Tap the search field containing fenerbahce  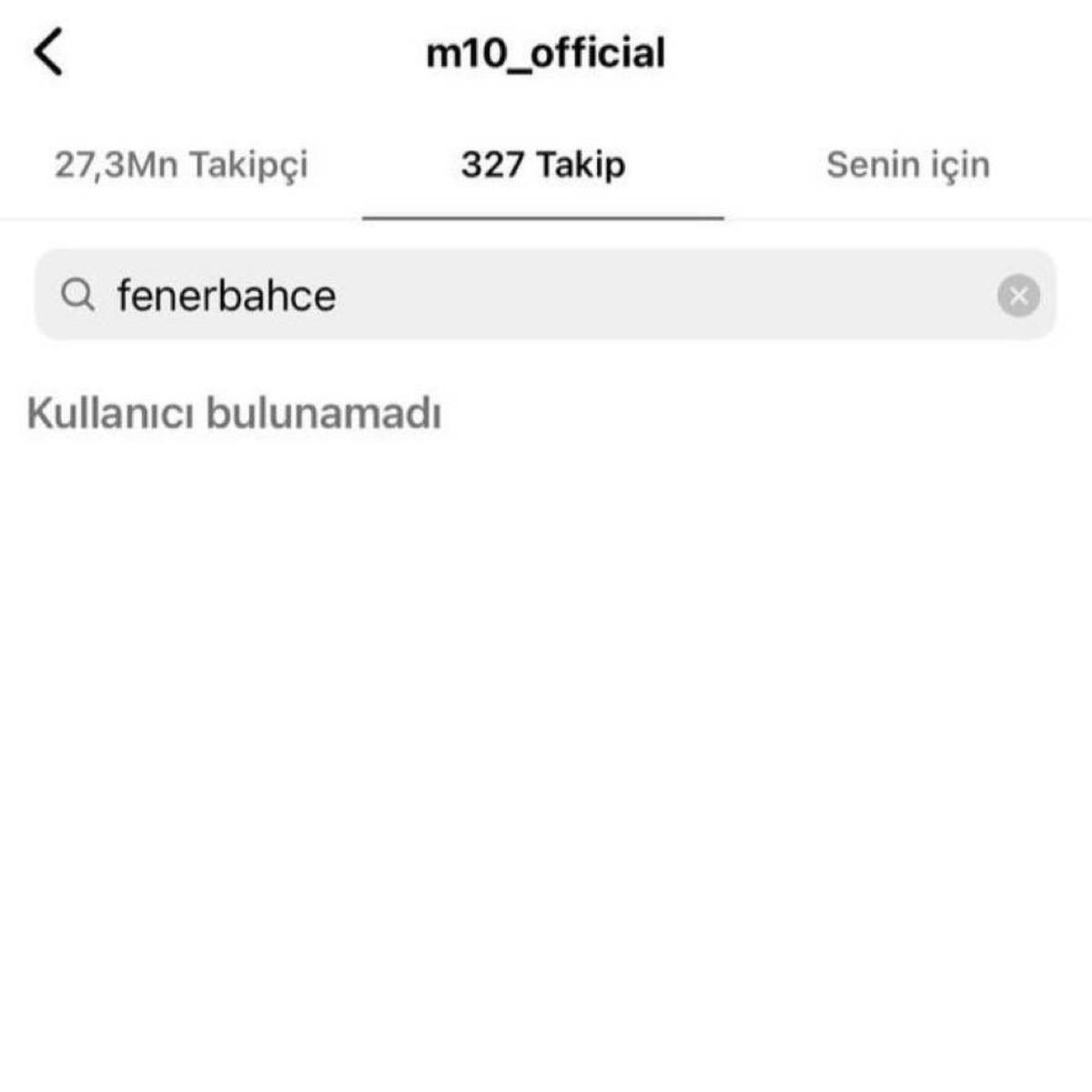pos(528,296)
